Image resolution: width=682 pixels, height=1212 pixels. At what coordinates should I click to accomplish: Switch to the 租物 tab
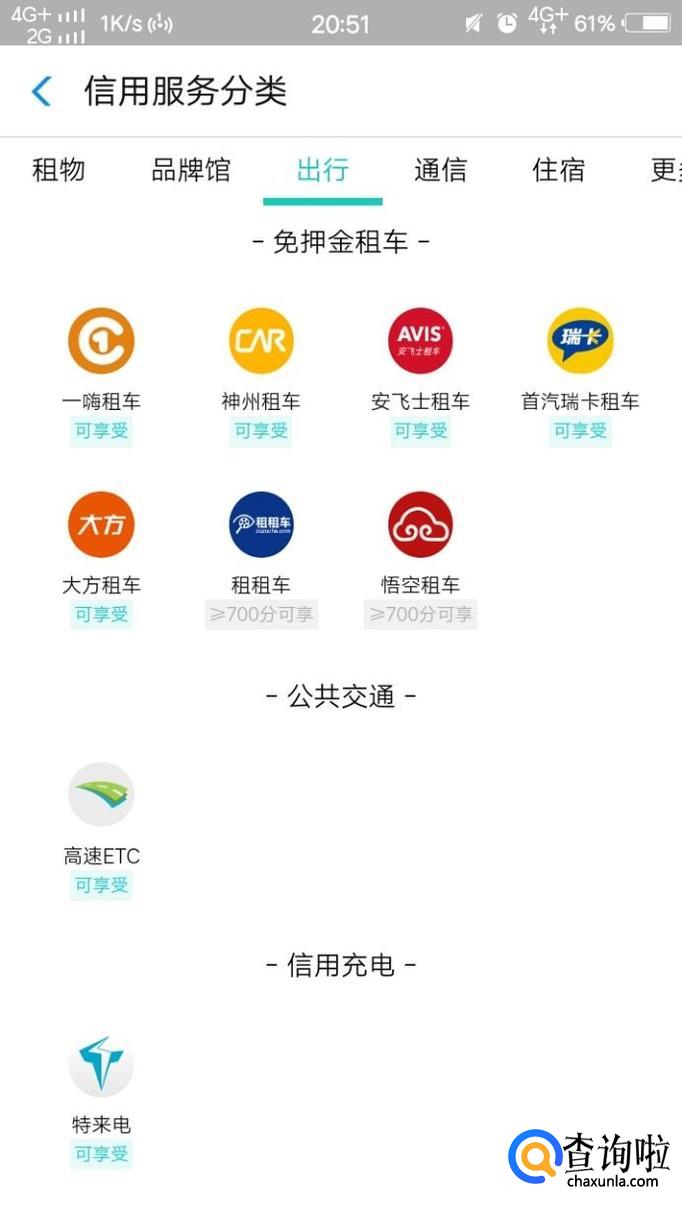(58, 170)
